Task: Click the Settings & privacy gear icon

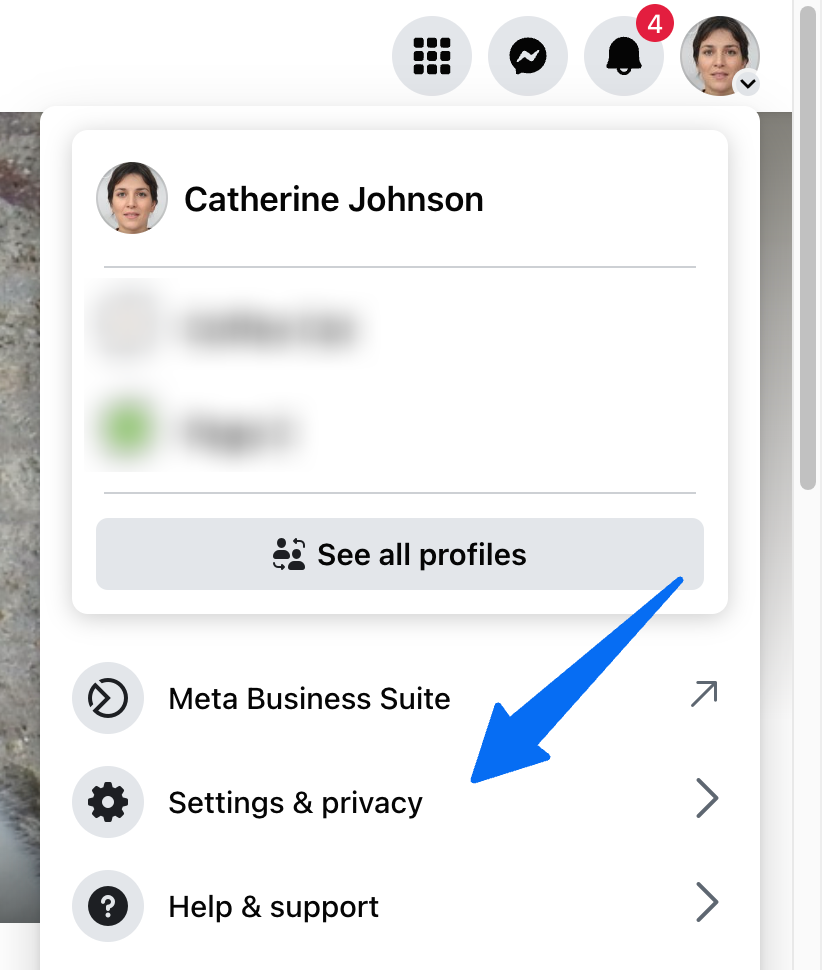Action: (x=107, y=802)
